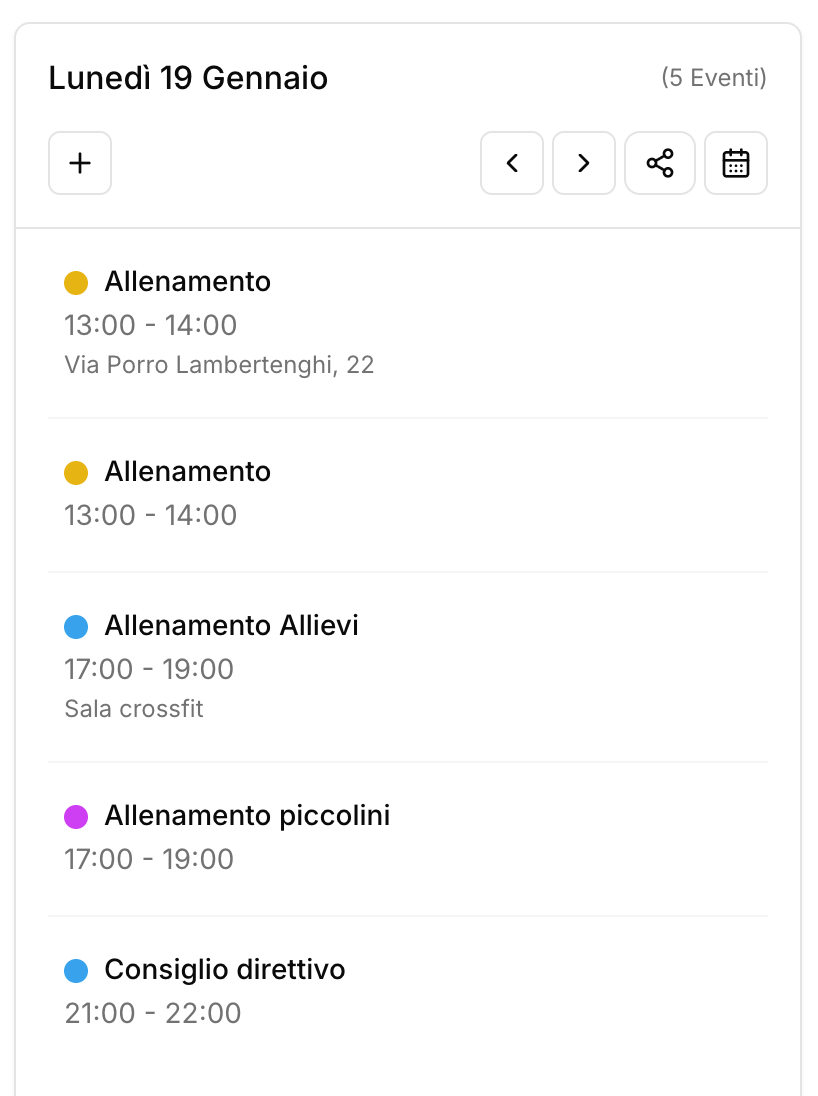This screenshot has width=818, height=1096.
Task: Select the Consiglio direttivo event
Action: tap(225, 970)
